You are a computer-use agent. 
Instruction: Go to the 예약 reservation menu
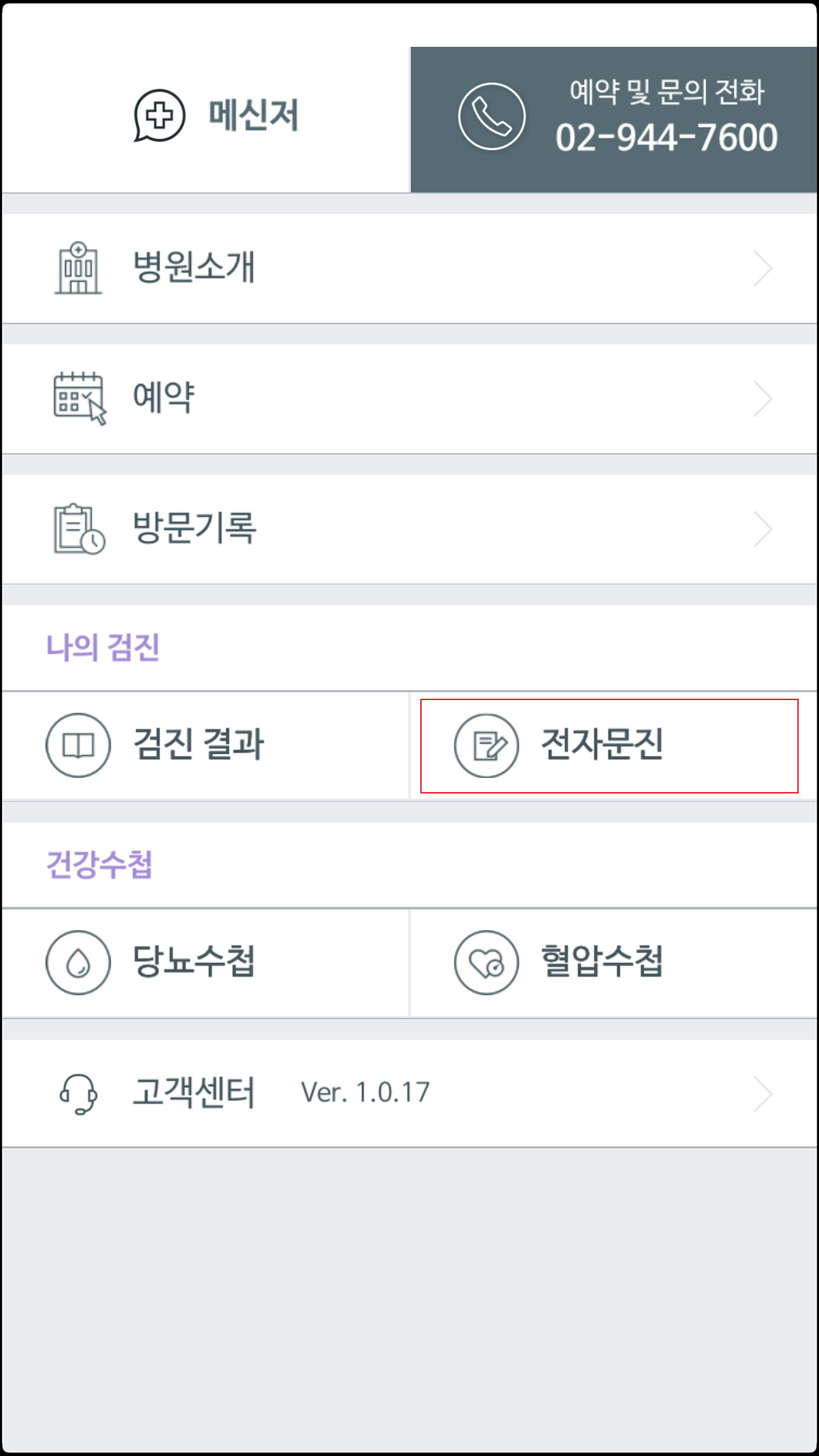[x=409, y=399]
